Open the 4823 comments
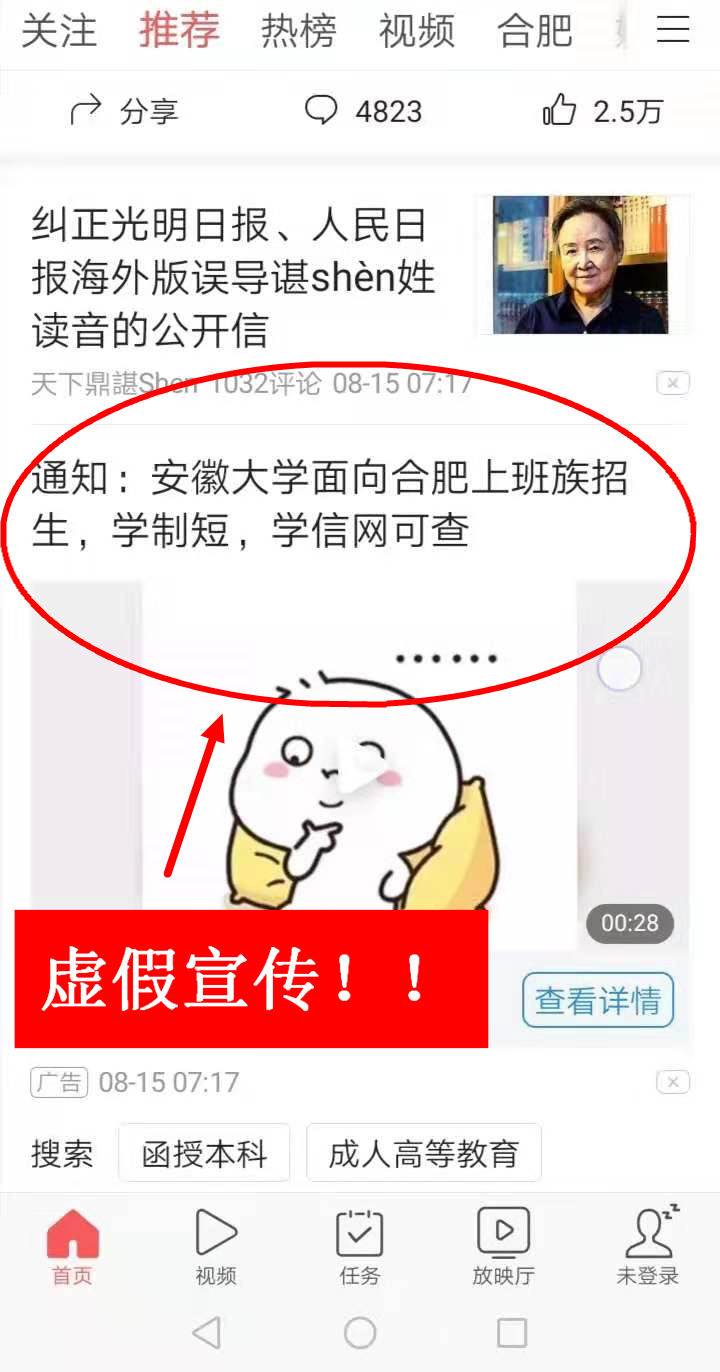 (x=364, y=111)
